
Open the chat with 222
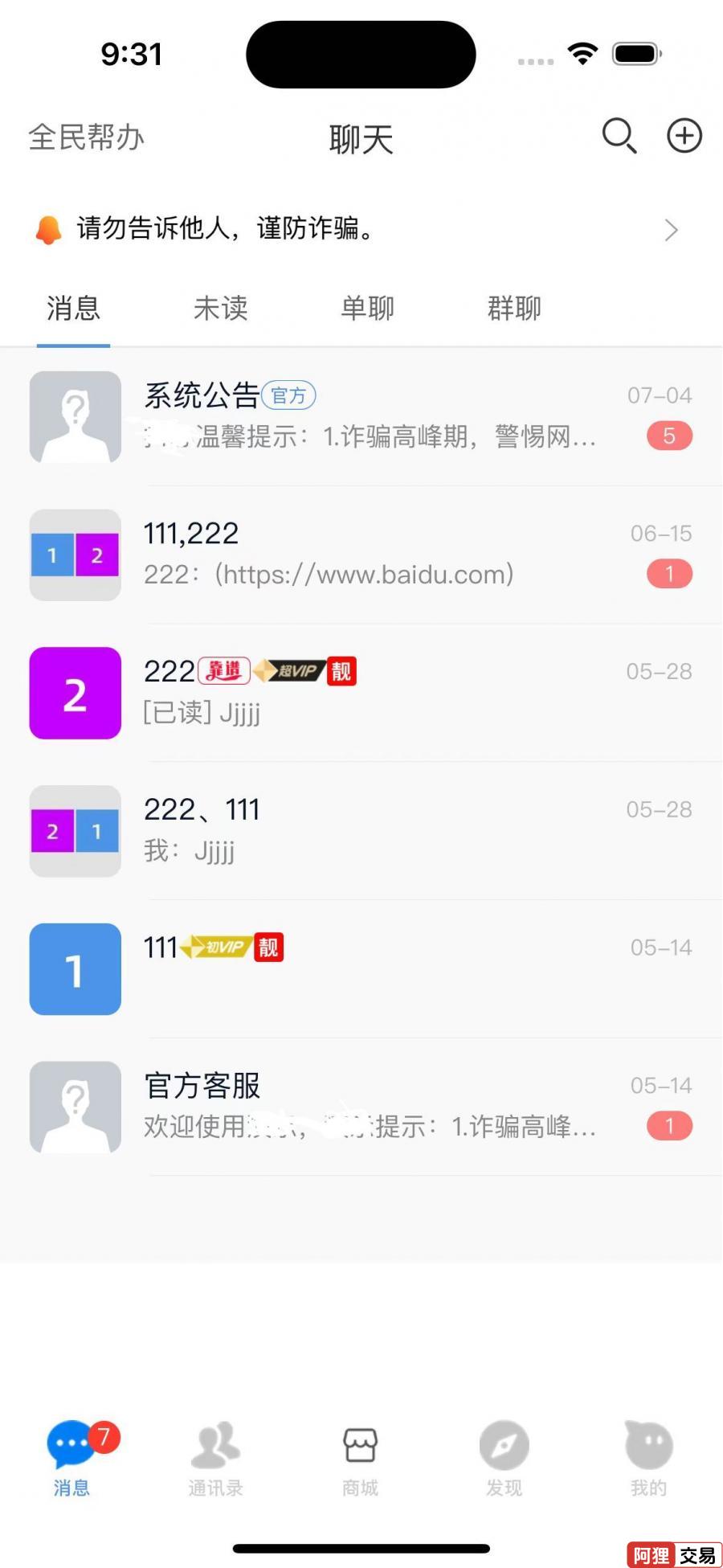[x=361, y=693]
